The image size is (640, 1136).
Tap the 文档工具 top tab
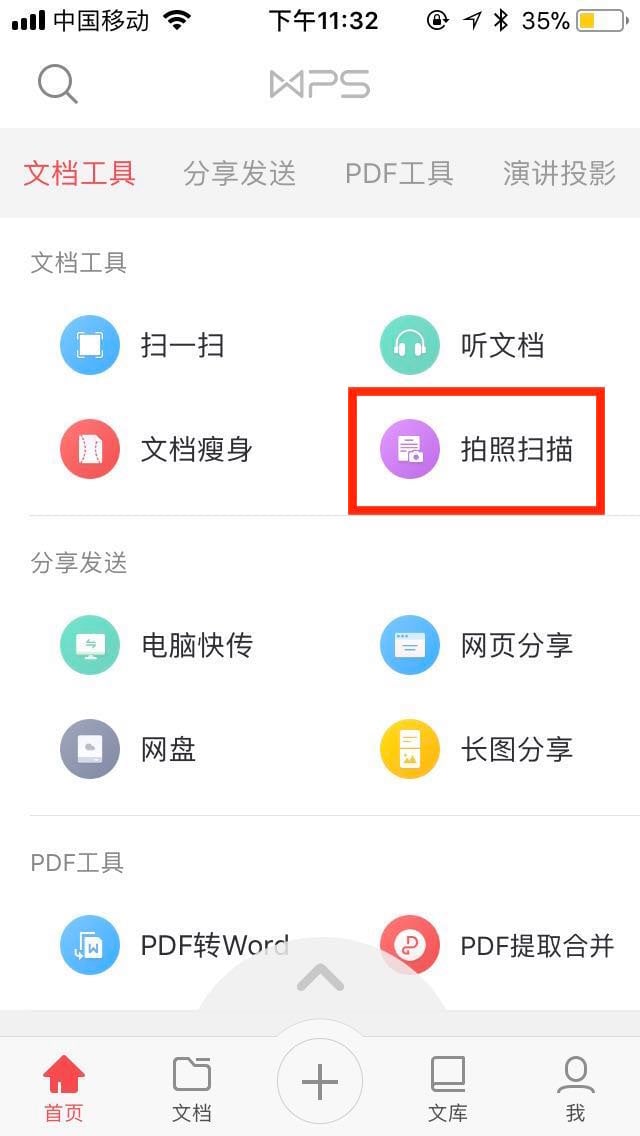[79, 173]
